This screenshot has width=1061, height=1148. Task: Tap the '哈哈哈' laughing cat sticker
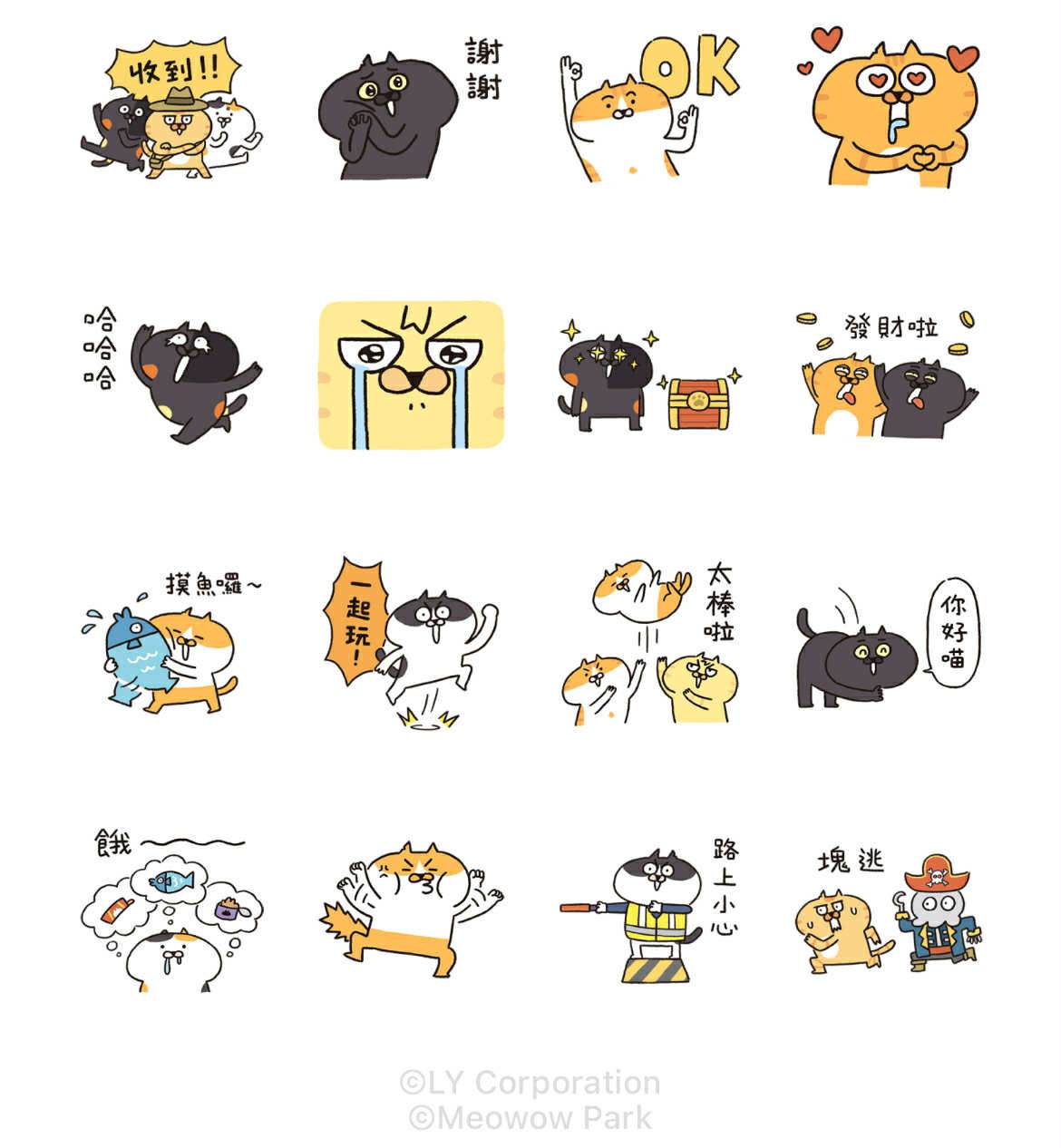click(x=172, y=375)
